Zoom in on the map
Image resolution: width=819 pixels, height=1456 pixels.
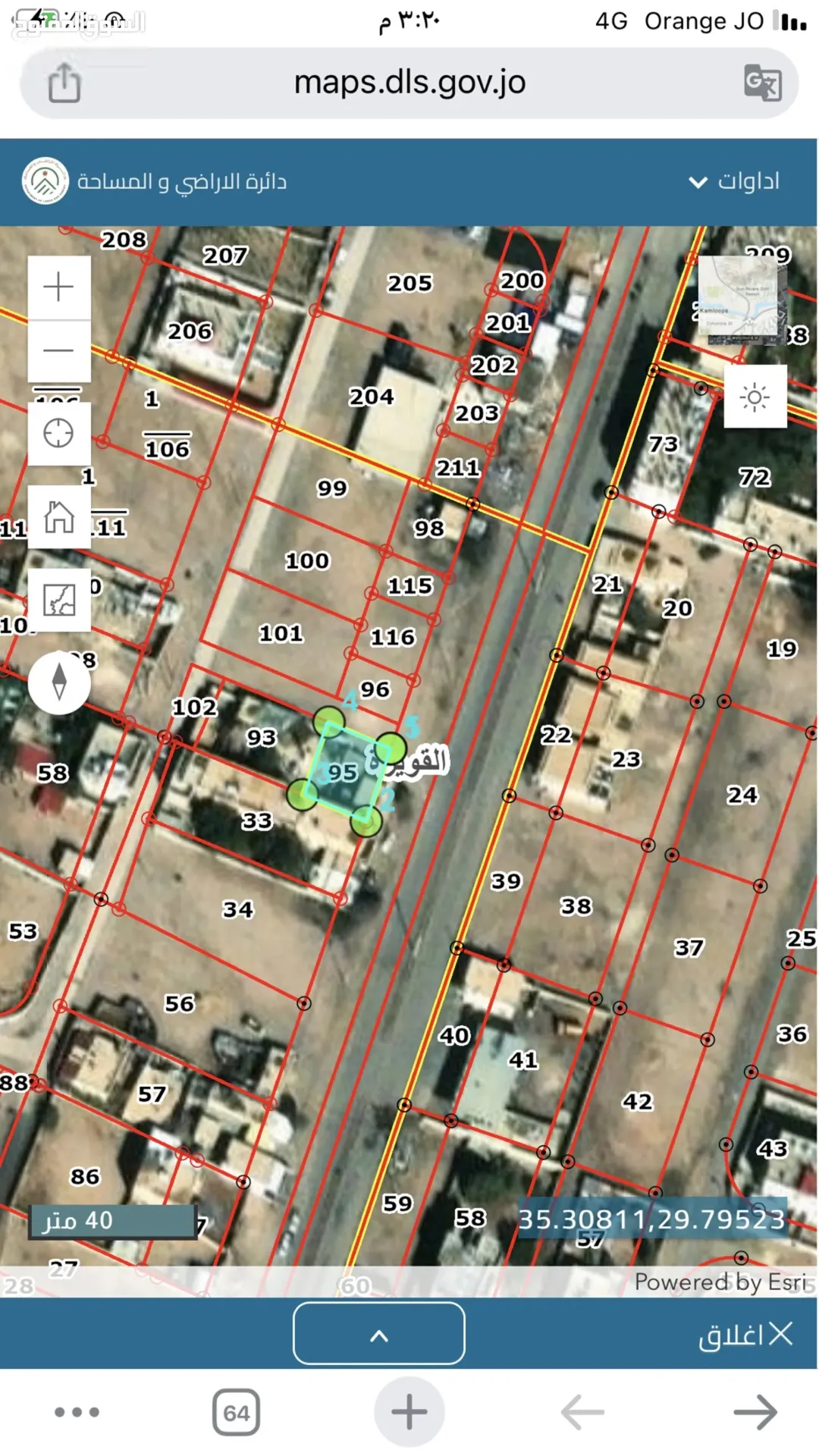coord(59,287)
